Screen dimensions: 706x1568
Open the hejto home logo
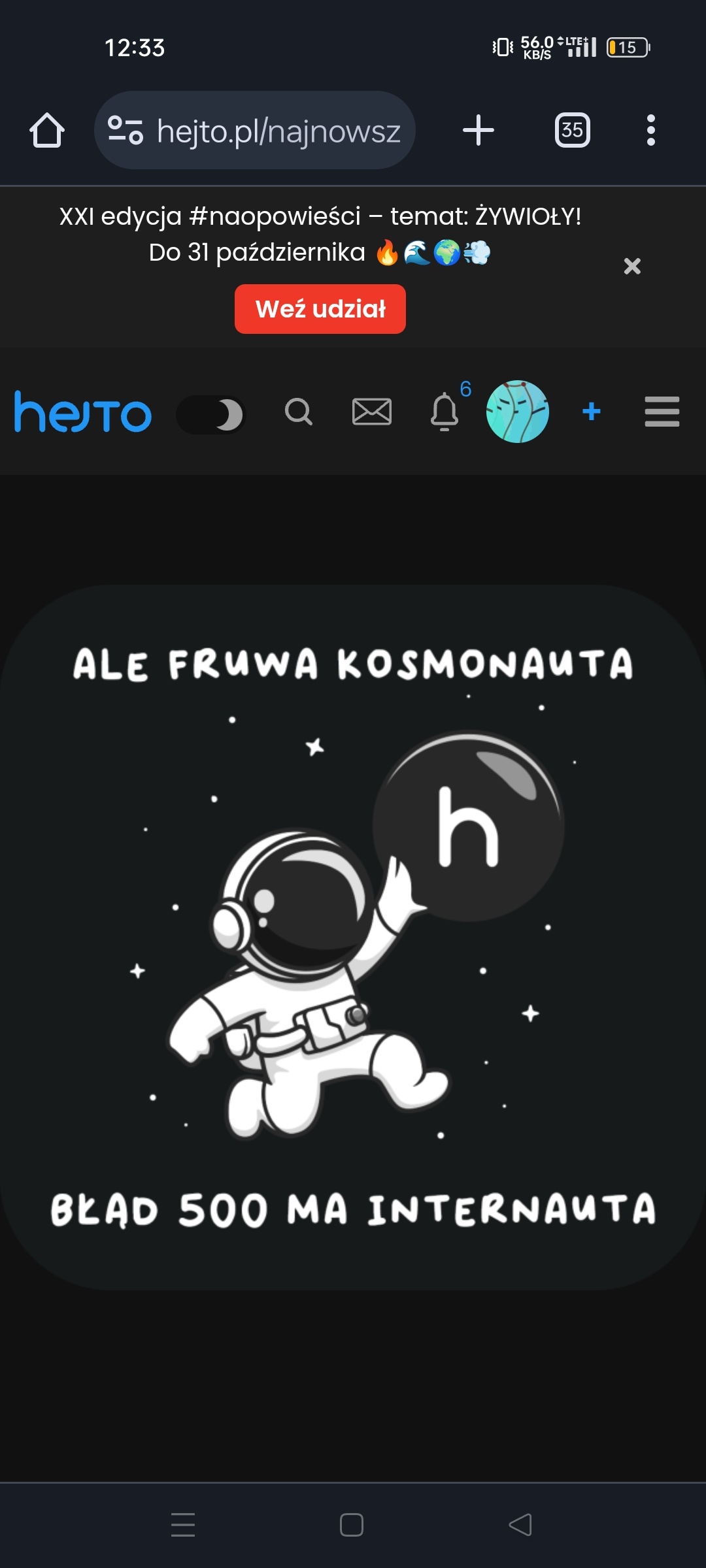click(x=83, y=413)
